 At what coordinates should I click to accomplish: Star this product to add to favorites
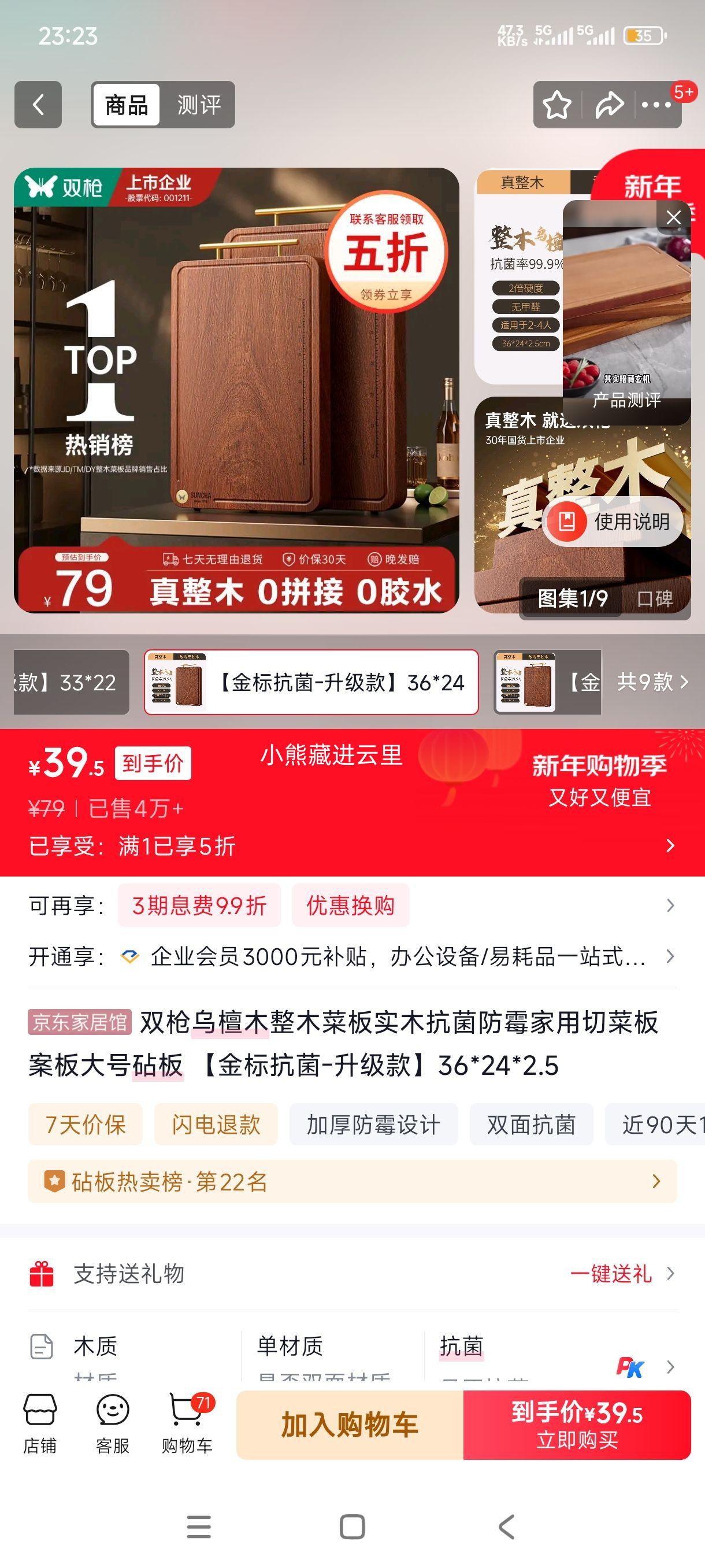558,105
